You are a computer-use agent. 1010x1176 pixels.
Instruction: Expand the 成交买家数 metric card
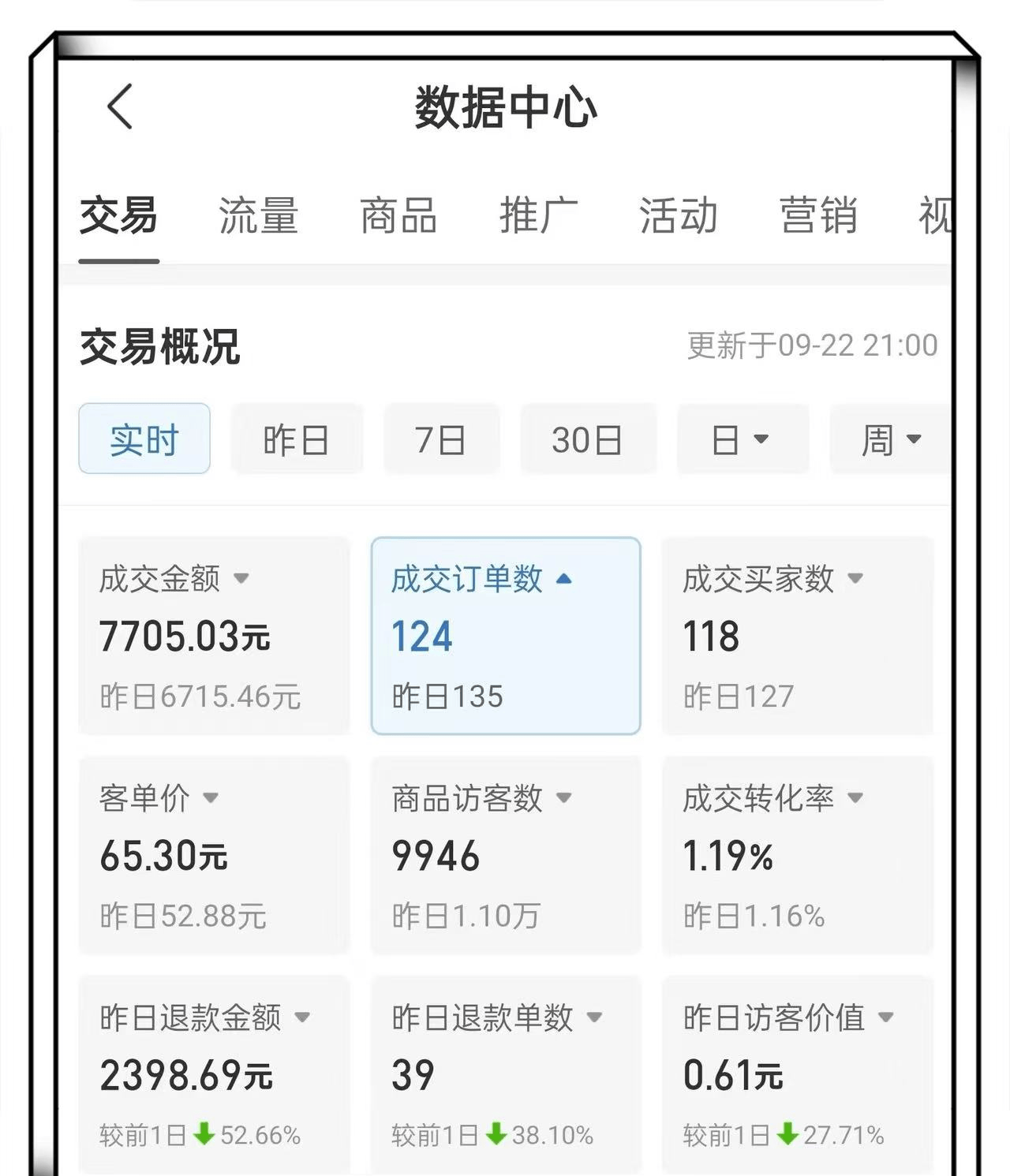[797, 635]
